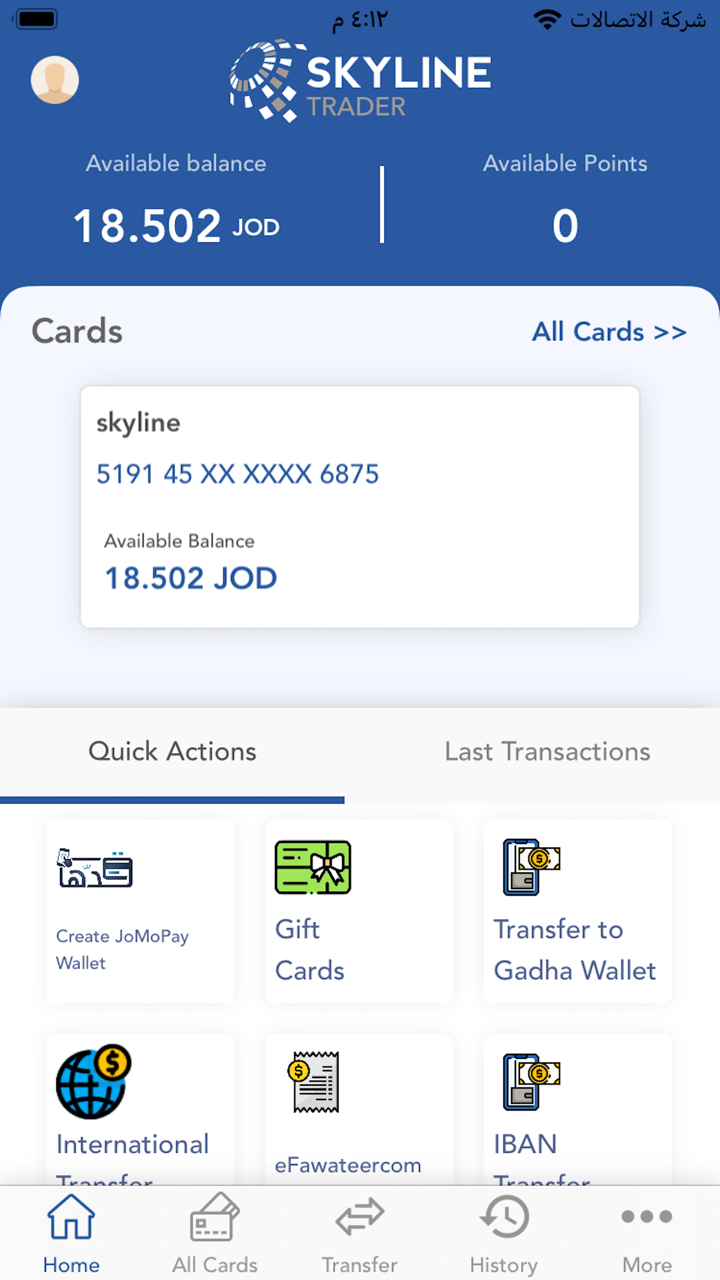Open eFawateercom bill payments
720x1280 pixels.
click(358, 1110)
